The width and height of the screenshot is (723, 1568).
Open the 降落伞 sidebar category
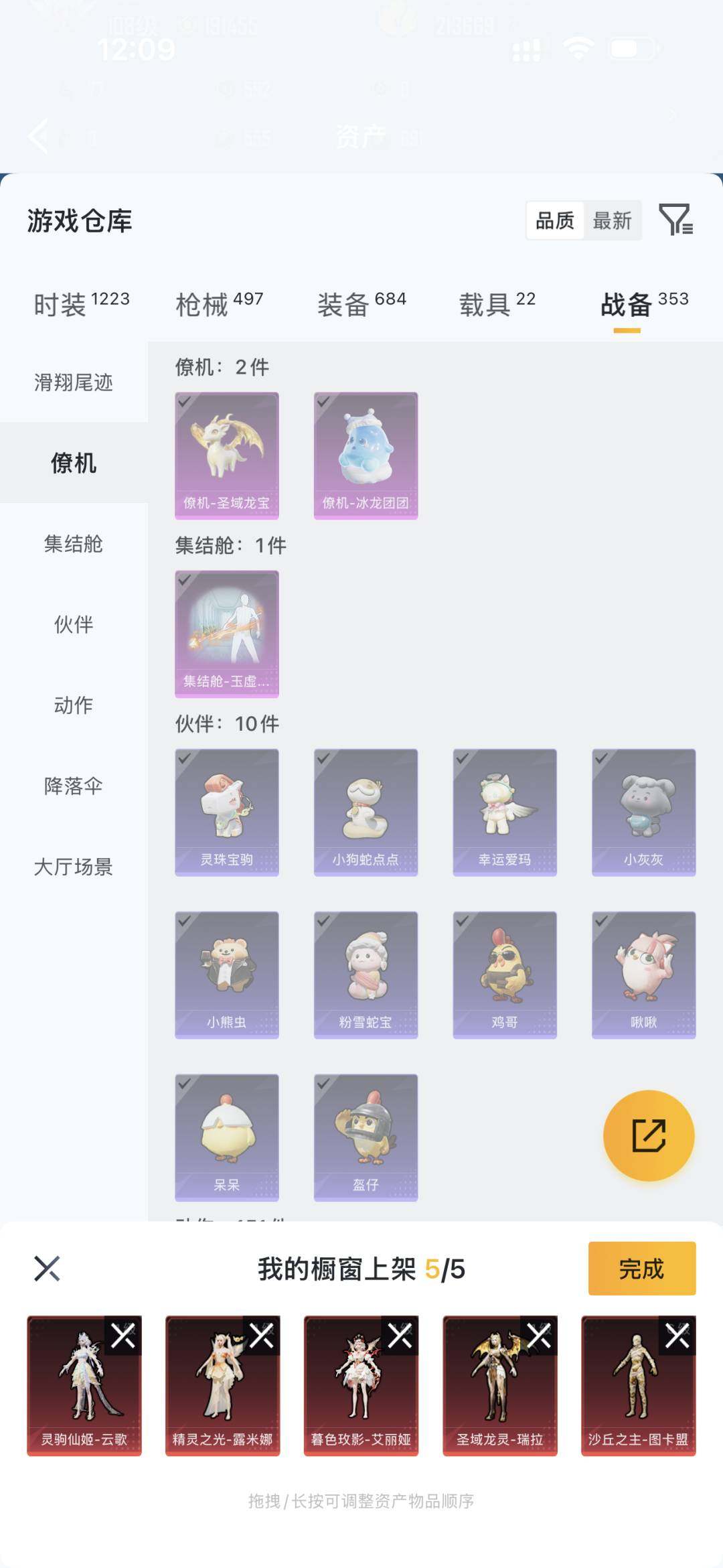[x=72, y=787]
